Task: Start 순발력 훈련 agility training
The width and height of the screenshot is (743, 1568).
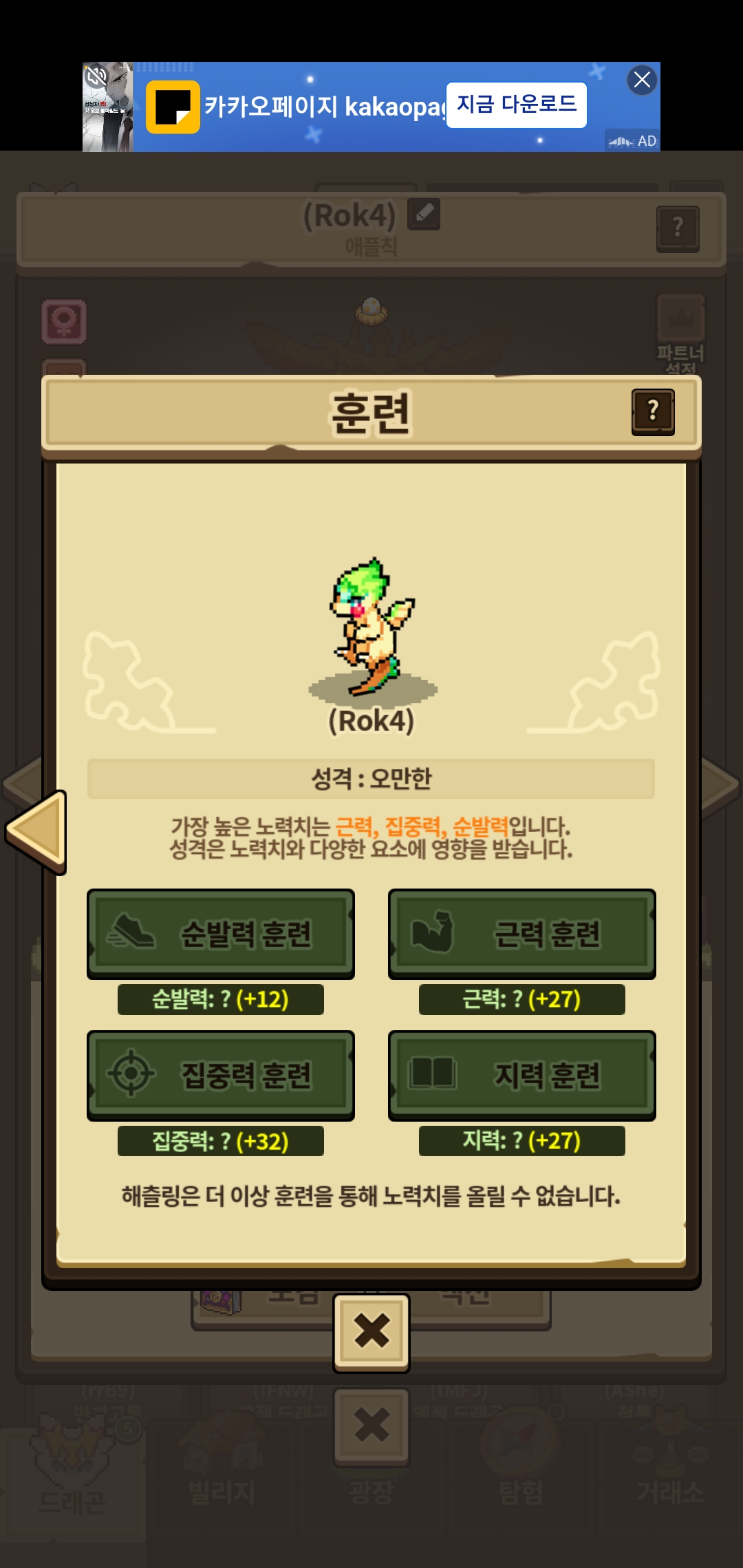Action: tap(220, 933)
